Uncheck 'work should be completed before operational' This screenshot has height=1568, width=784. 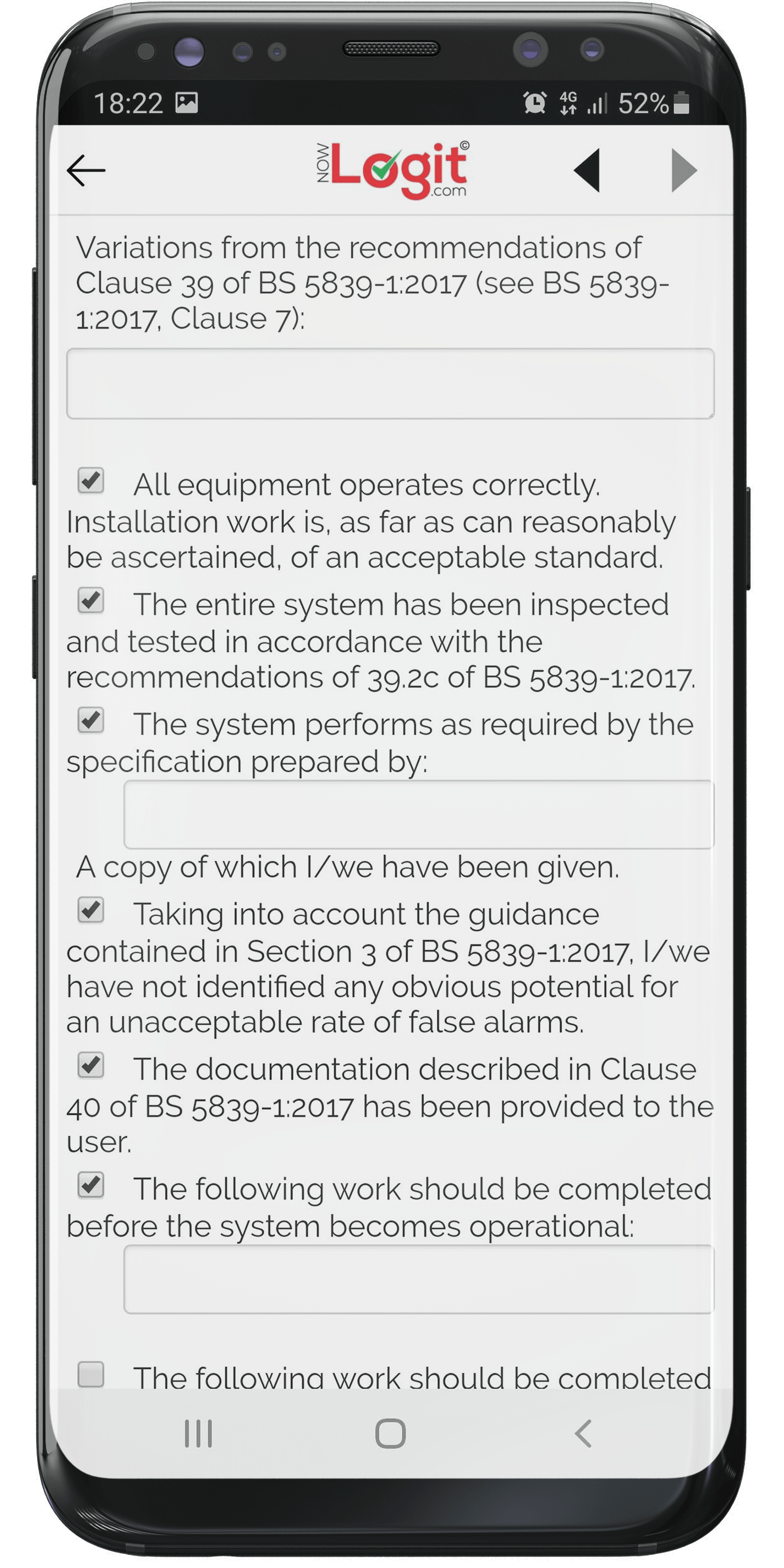[91, 1186]
